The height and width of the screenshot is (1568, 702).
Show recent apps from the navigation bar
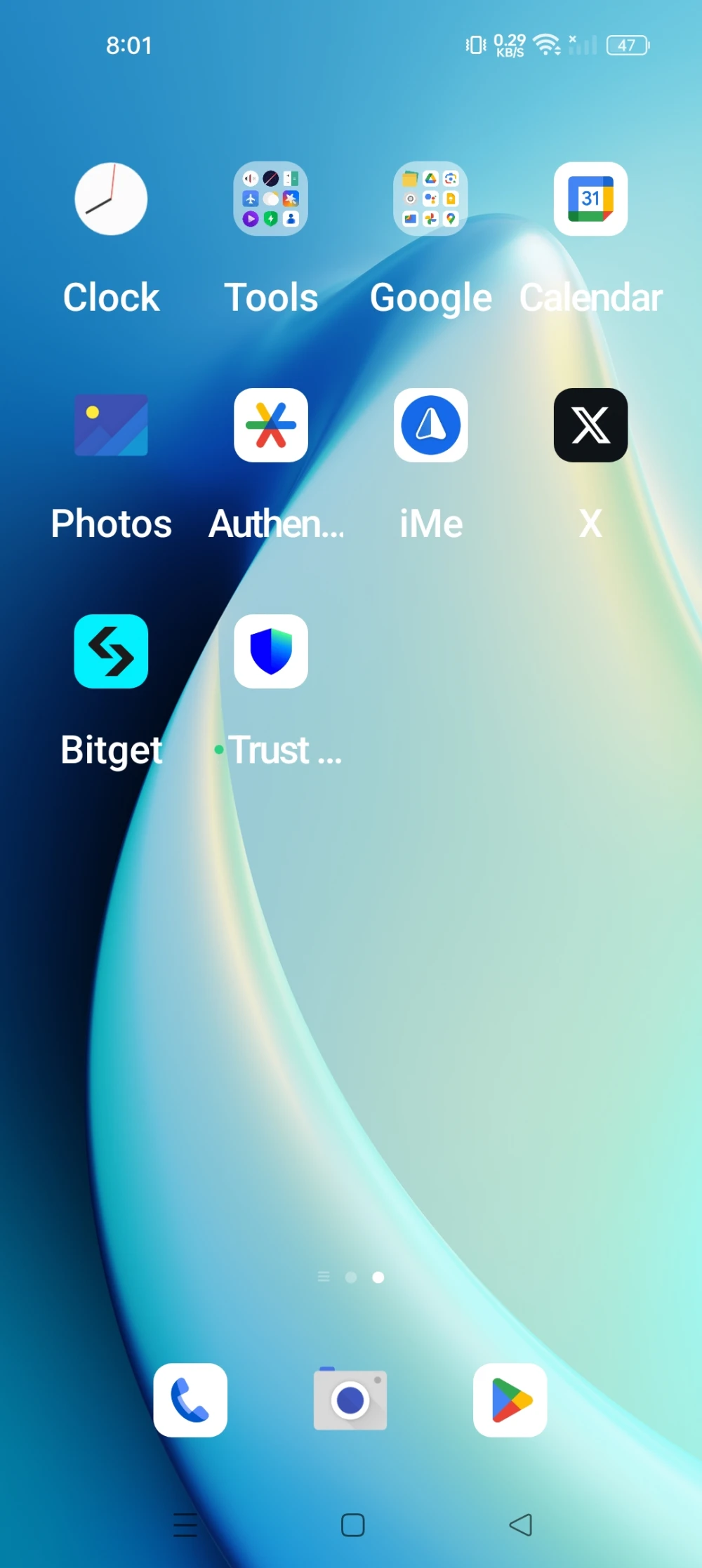click(185, 1524)
